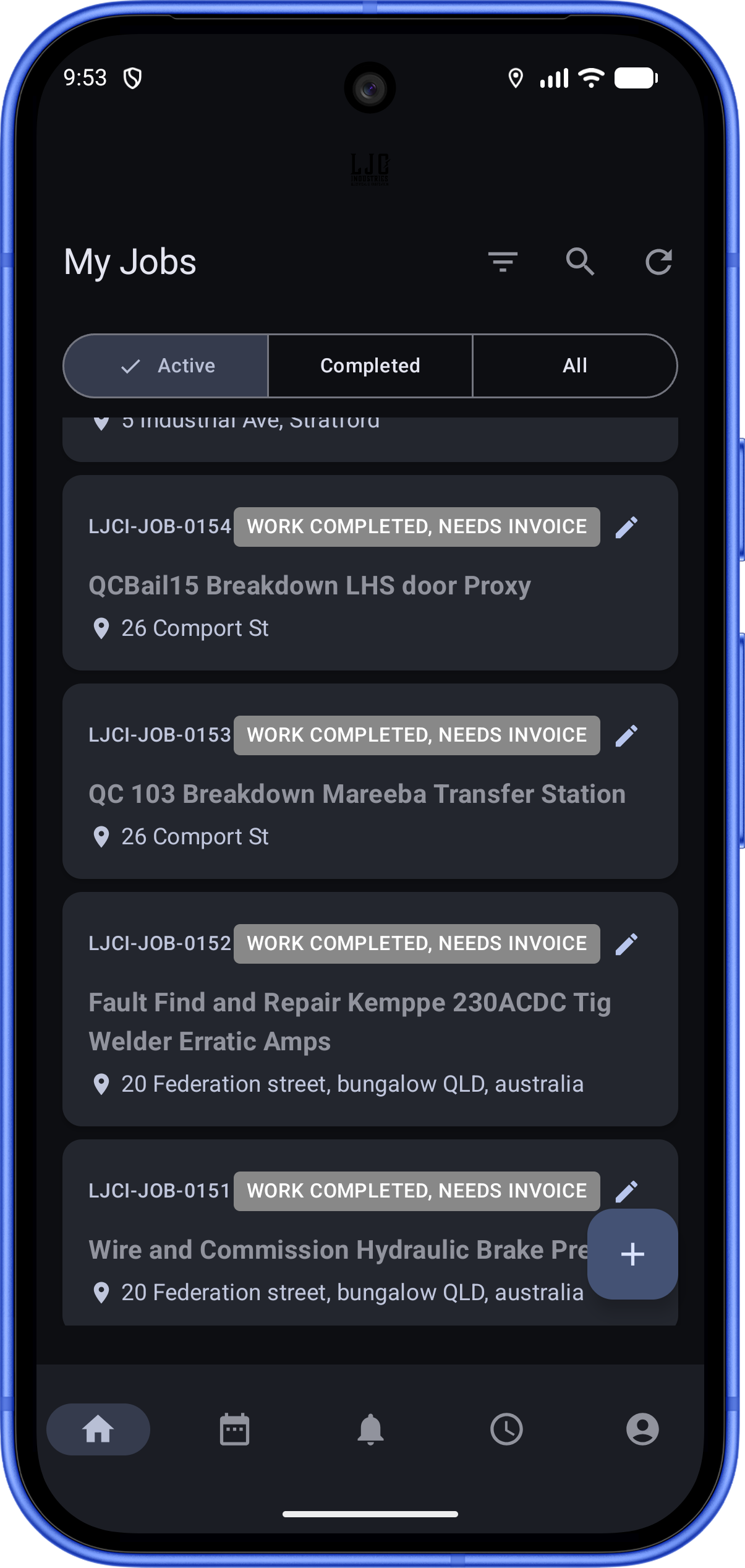Open the calendar tab

(234, 1429)
